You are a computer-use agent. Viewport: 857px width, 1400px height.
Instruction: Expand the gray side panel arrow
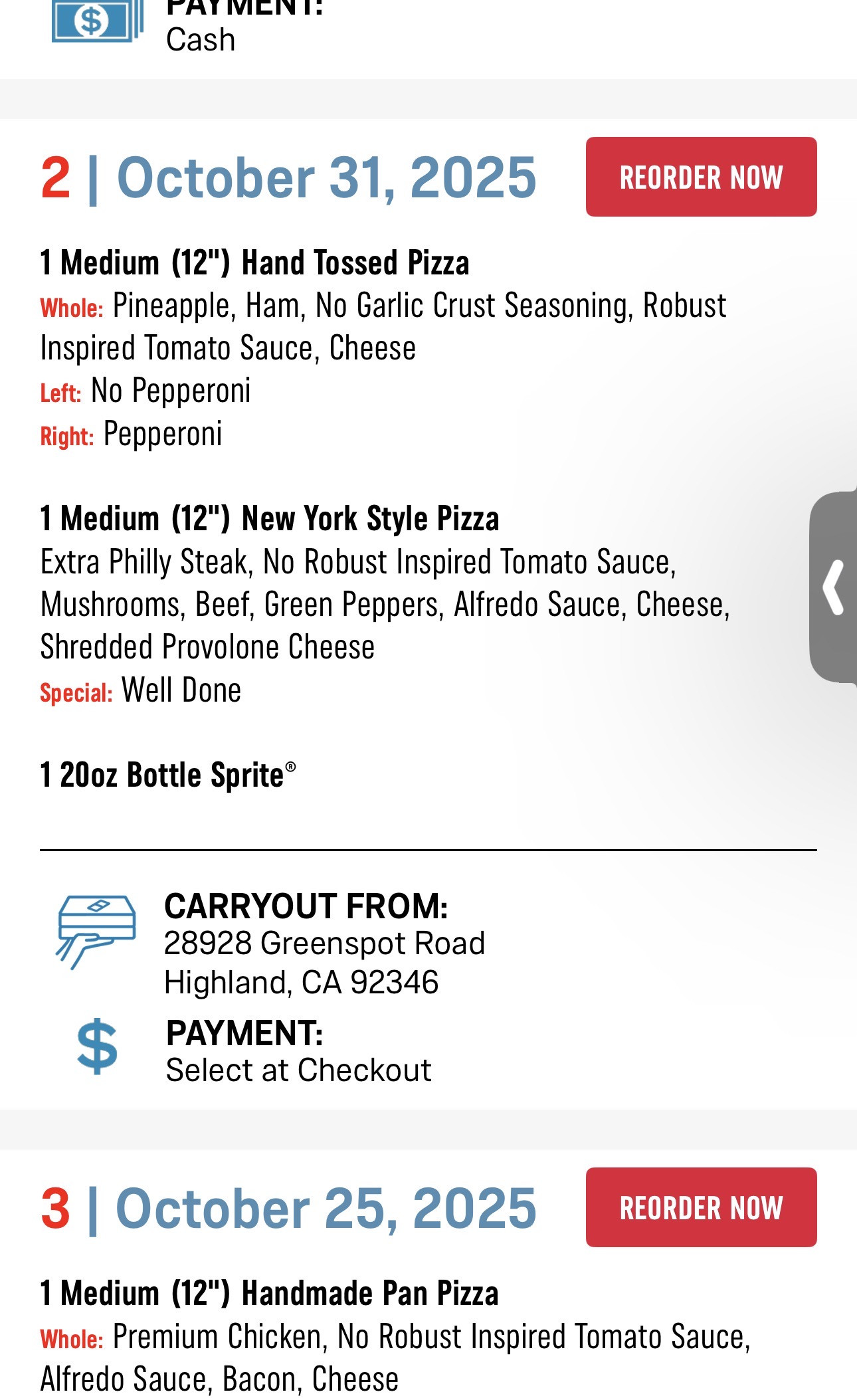click(x=834, y=587)
